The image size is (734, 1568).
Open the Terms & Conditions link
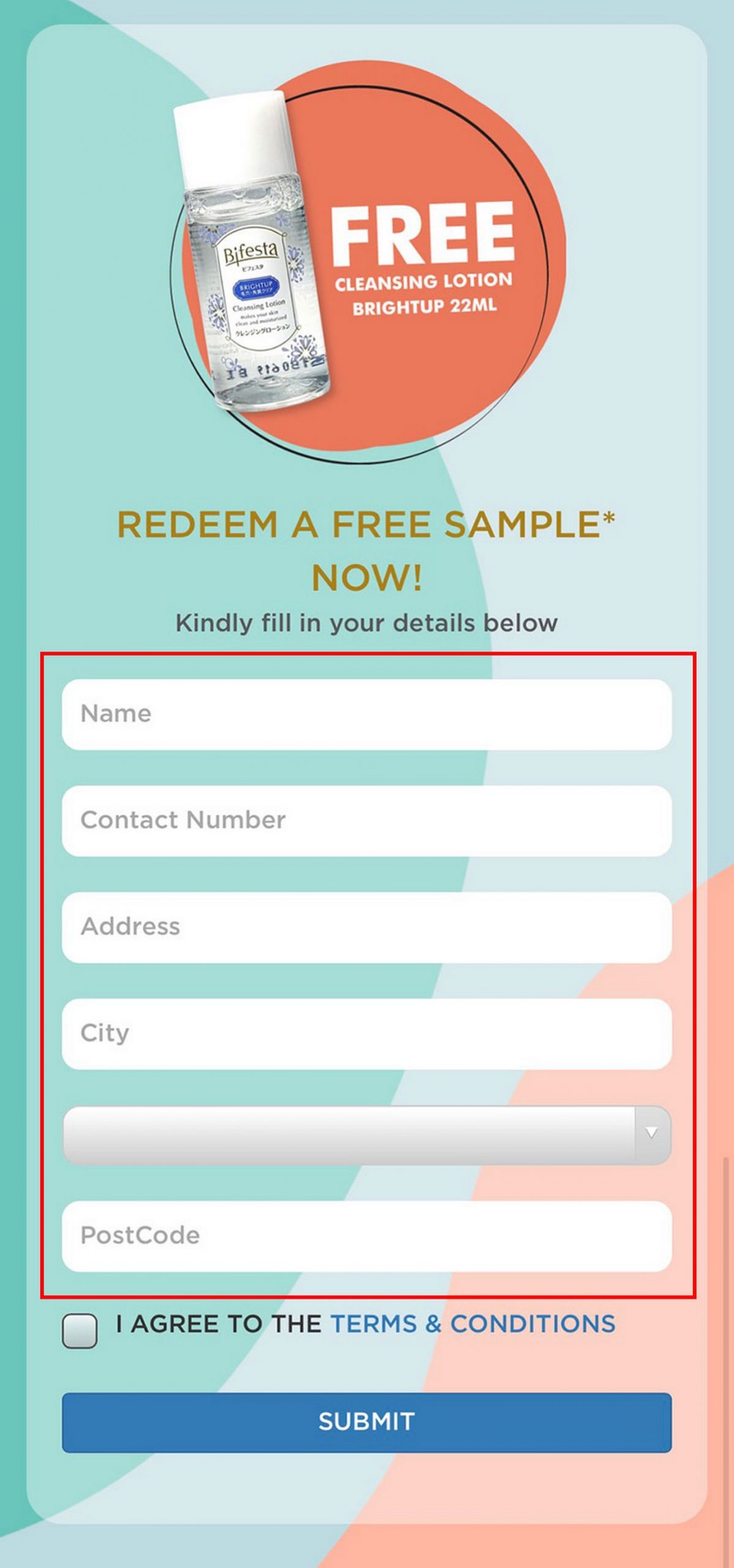[473, 1324]
